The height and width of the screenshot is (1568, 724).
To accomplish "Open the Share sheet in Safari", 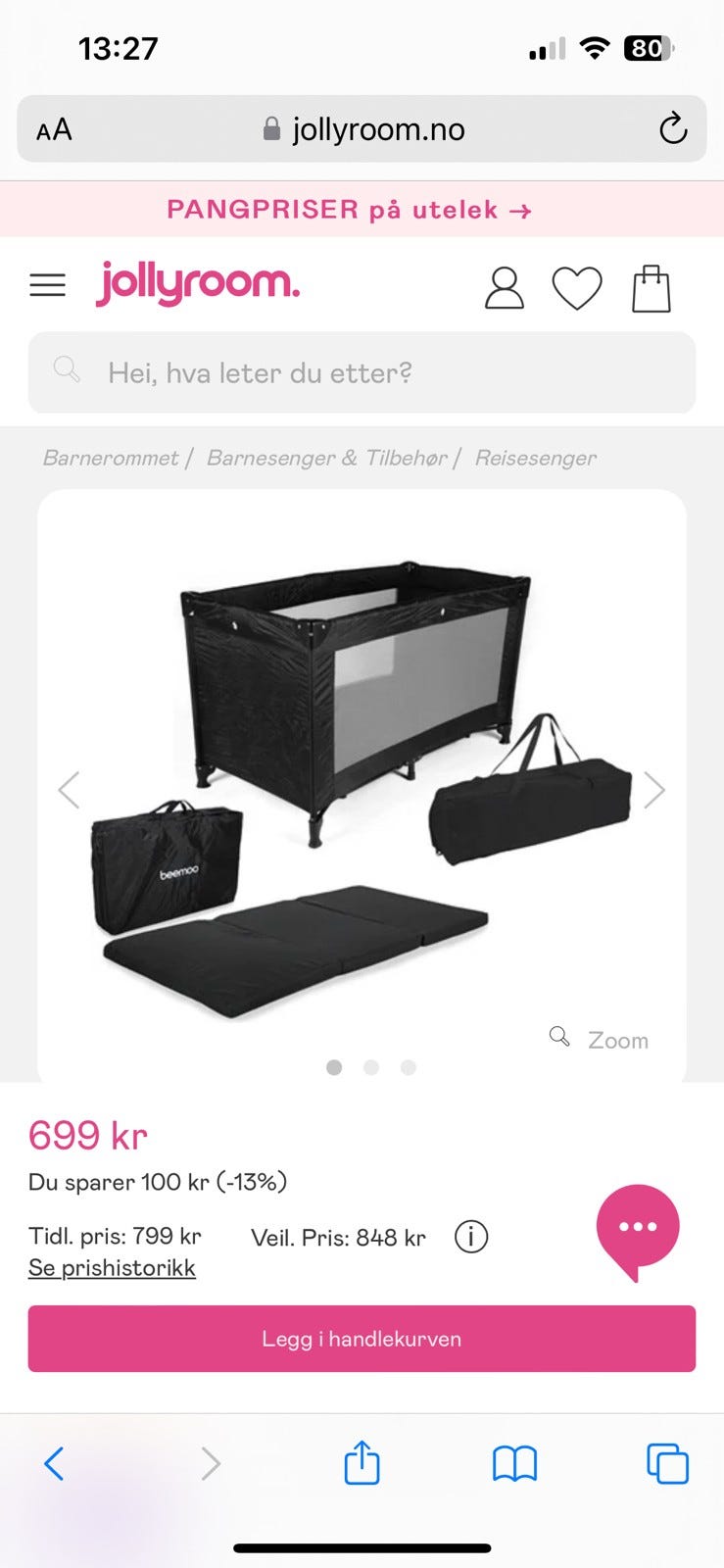I will pyautogui.click(x=362, y=1463).
